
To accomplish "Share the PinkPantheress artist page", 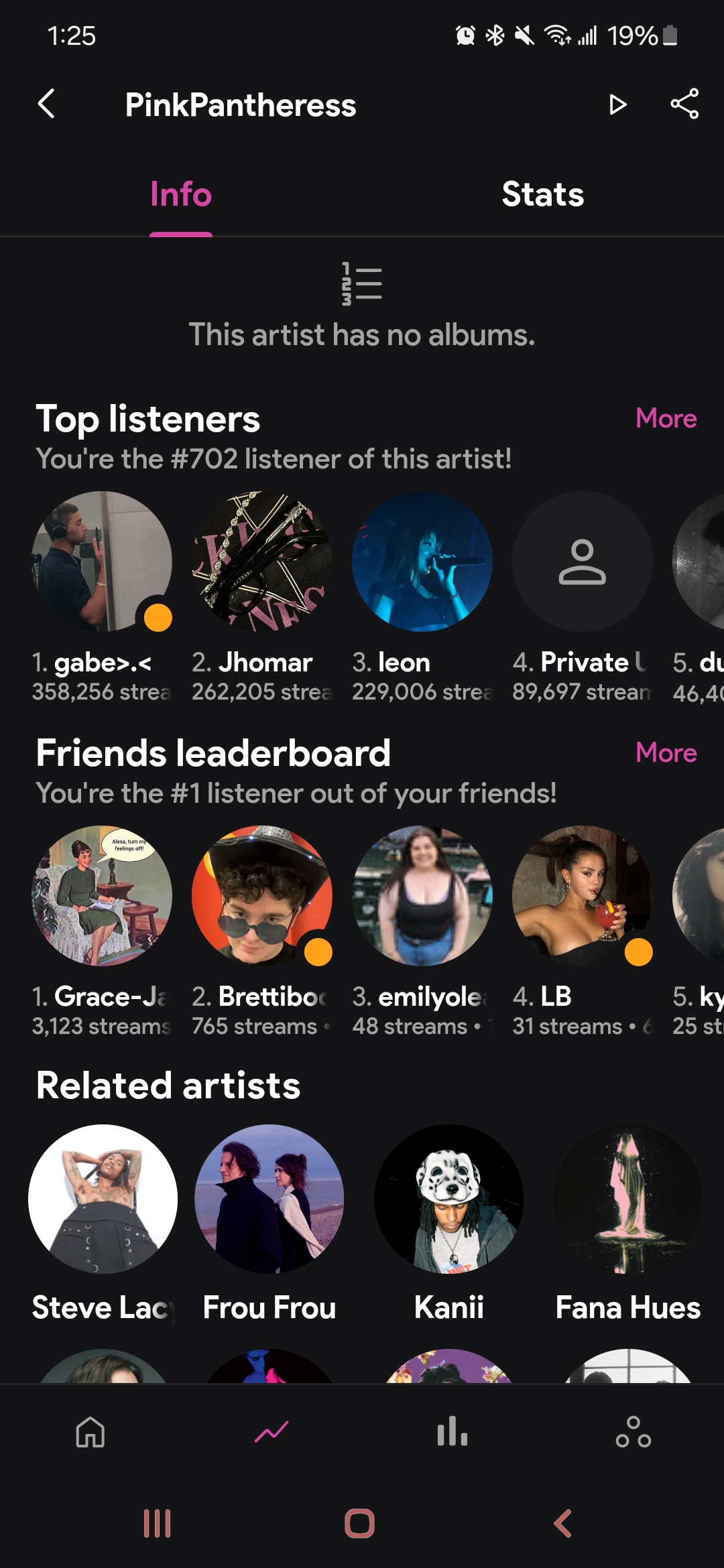I will pos(684,105).
